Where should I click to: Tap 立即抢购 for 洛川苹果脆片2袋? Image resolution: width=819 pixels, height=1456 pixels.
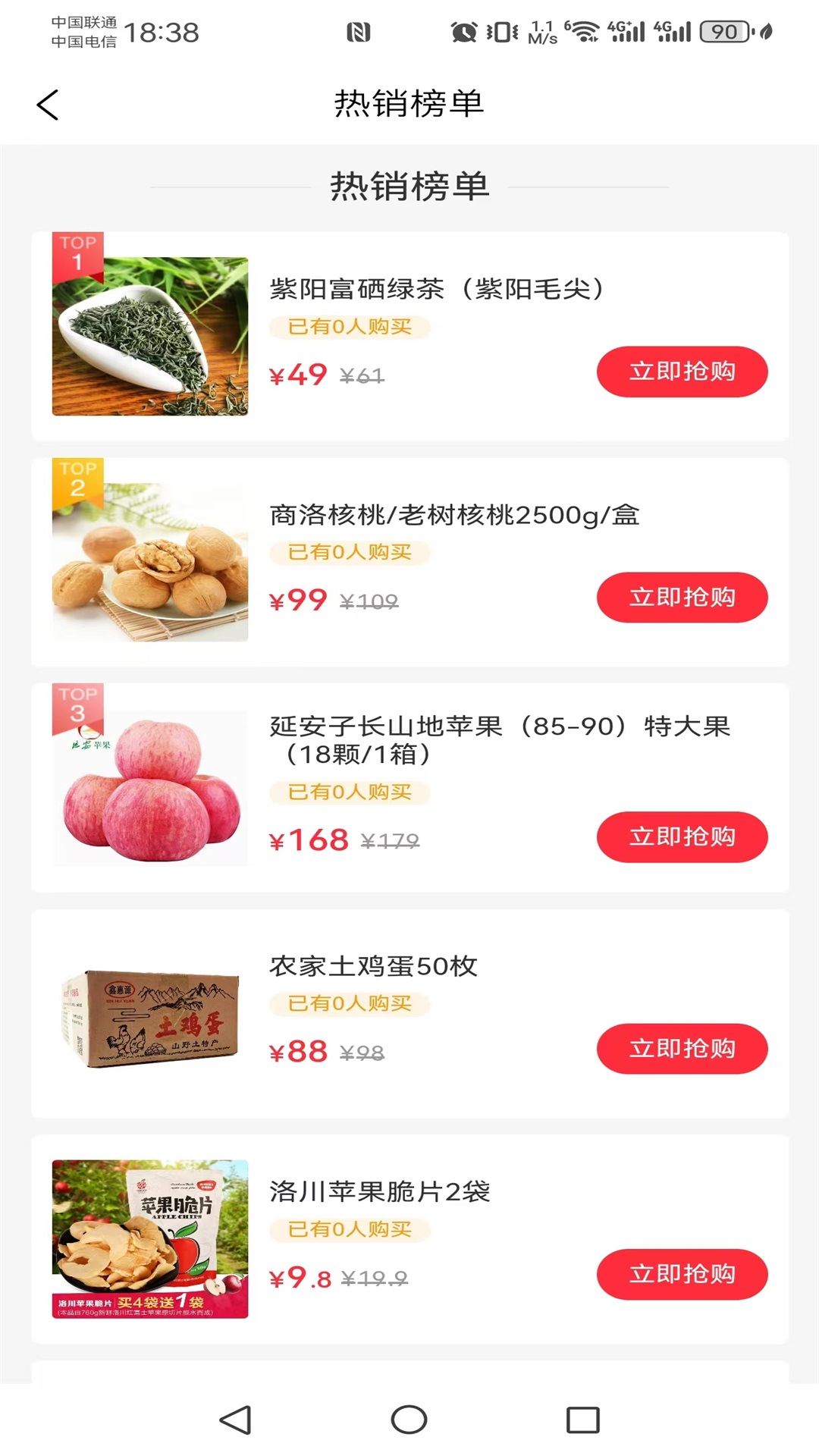click(x=682, y=1275)
